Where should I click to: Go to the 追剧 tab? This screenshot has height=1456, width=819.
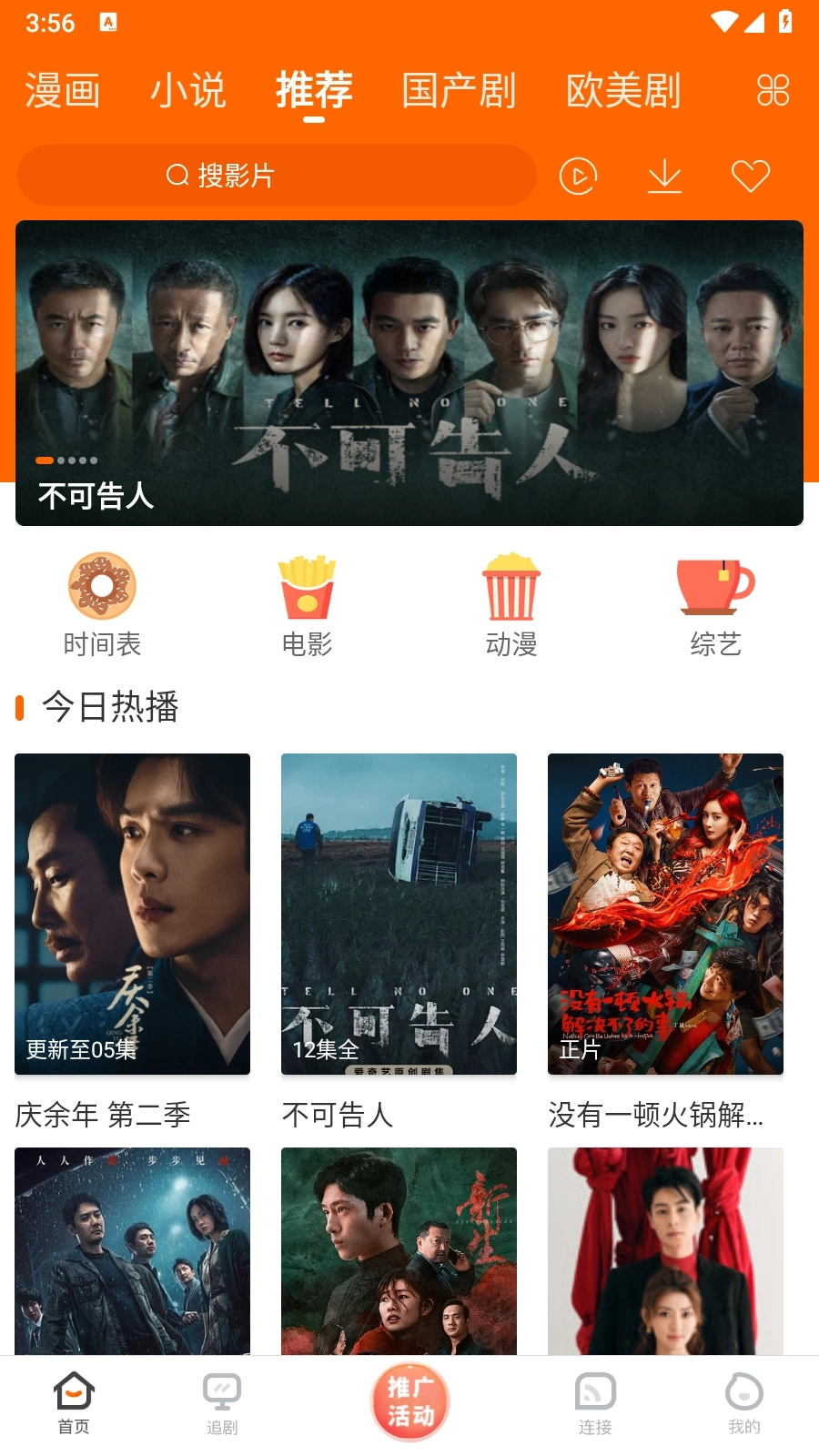[x=222, y=1403]
